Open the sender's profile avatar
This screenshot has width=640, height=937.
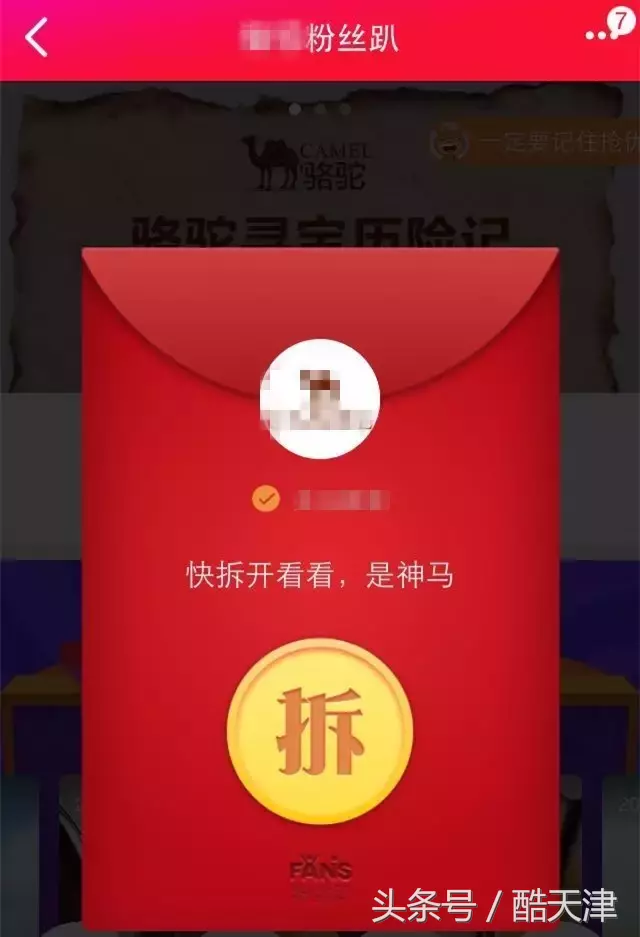[320, 398]
